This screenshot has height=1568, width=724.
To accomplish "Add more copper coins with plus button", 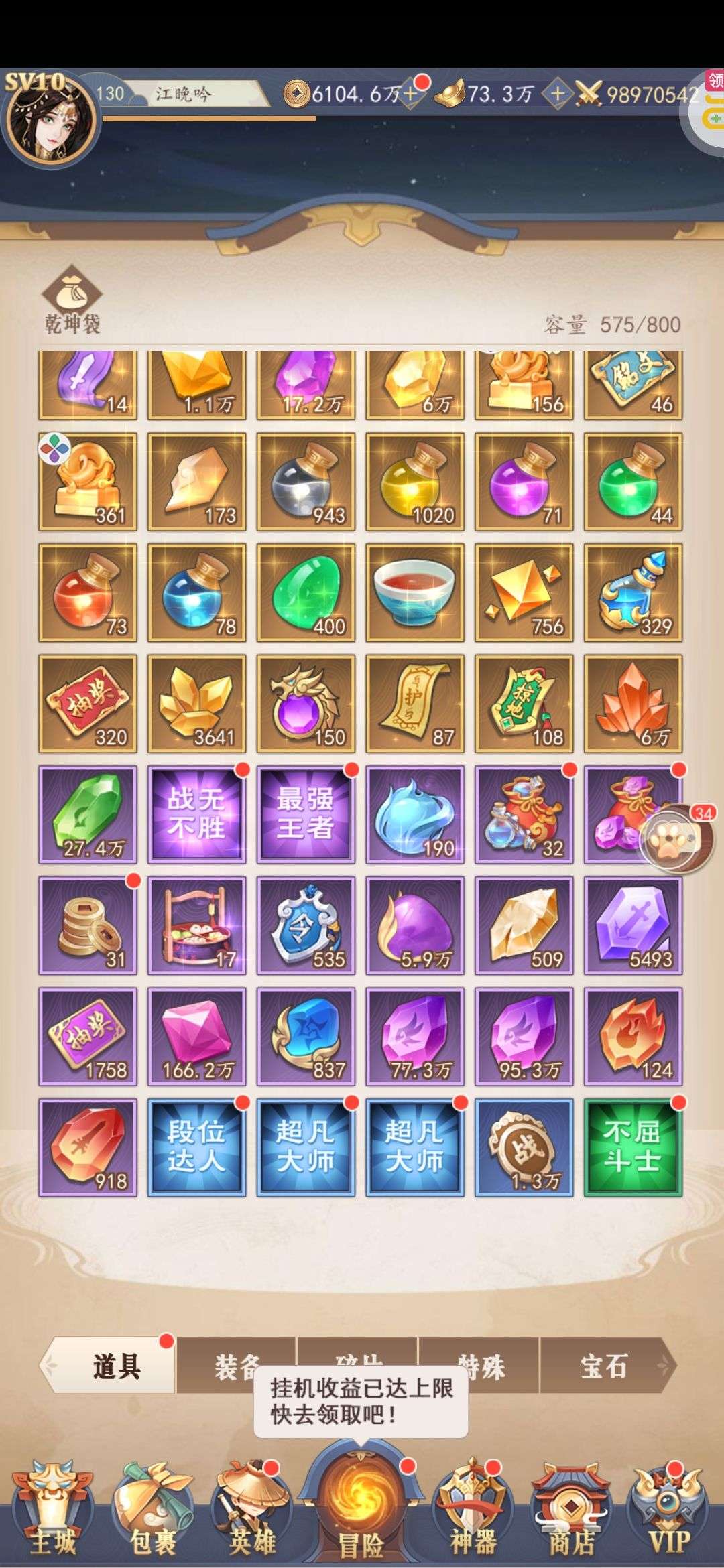I will tap(410, 94).
